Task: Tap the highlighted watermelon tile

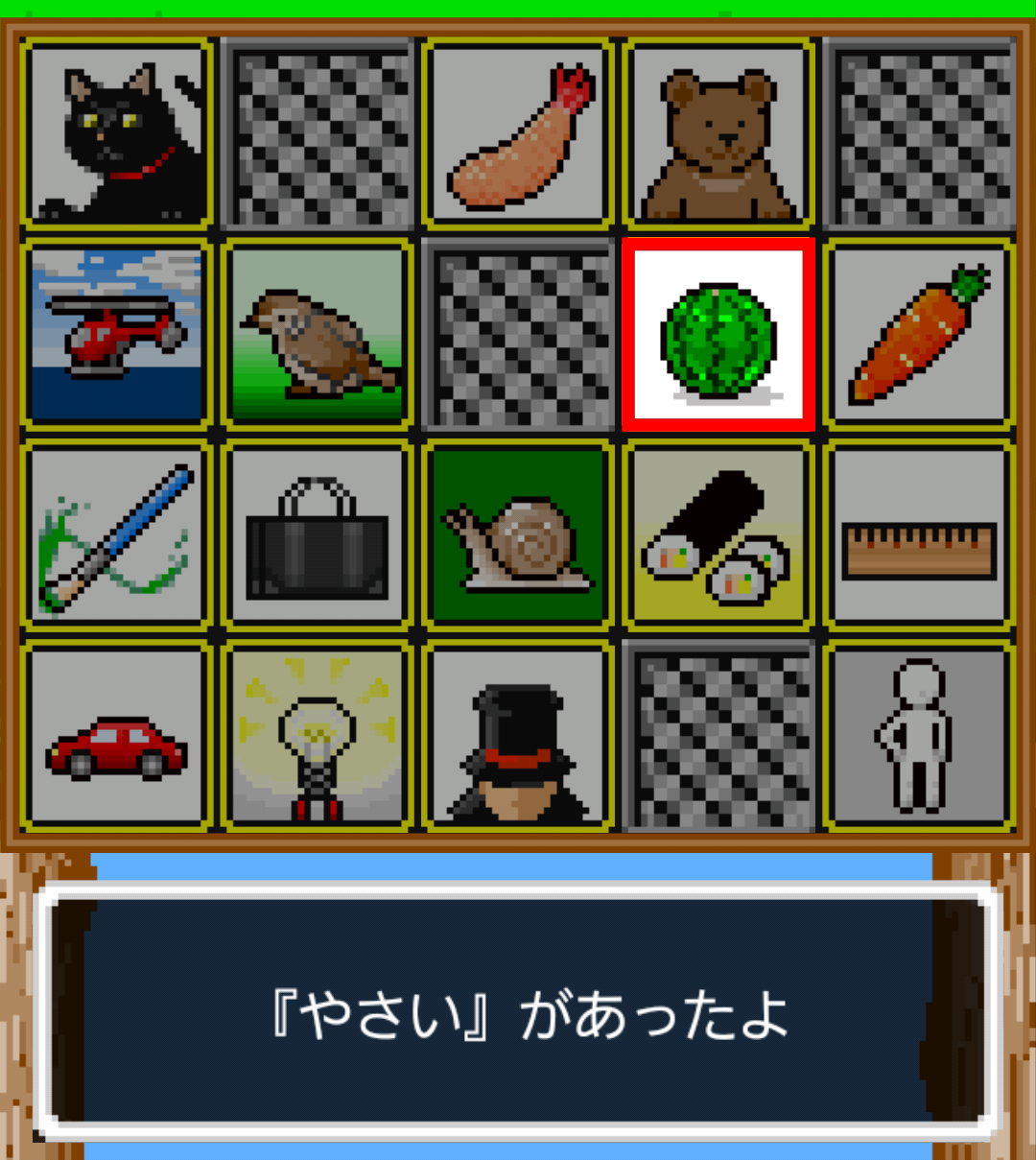Action: (x=718, y=334)
